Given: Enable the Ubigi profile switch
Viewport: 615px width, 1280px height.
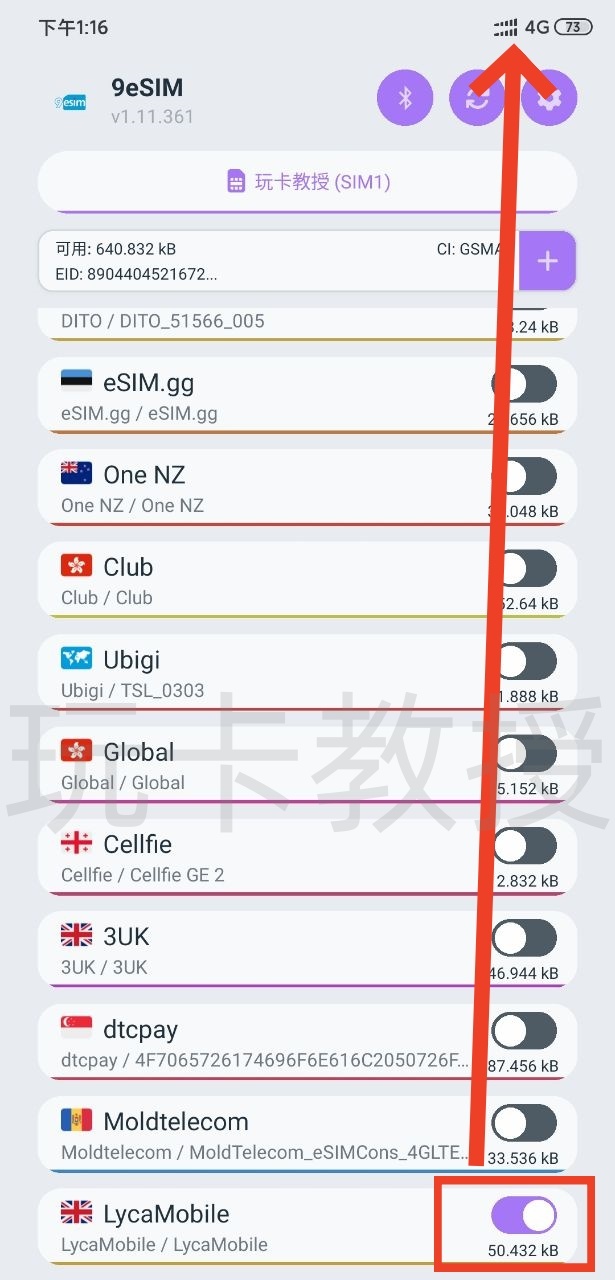Looking at the screenshot, I should (x=526, y=661).
